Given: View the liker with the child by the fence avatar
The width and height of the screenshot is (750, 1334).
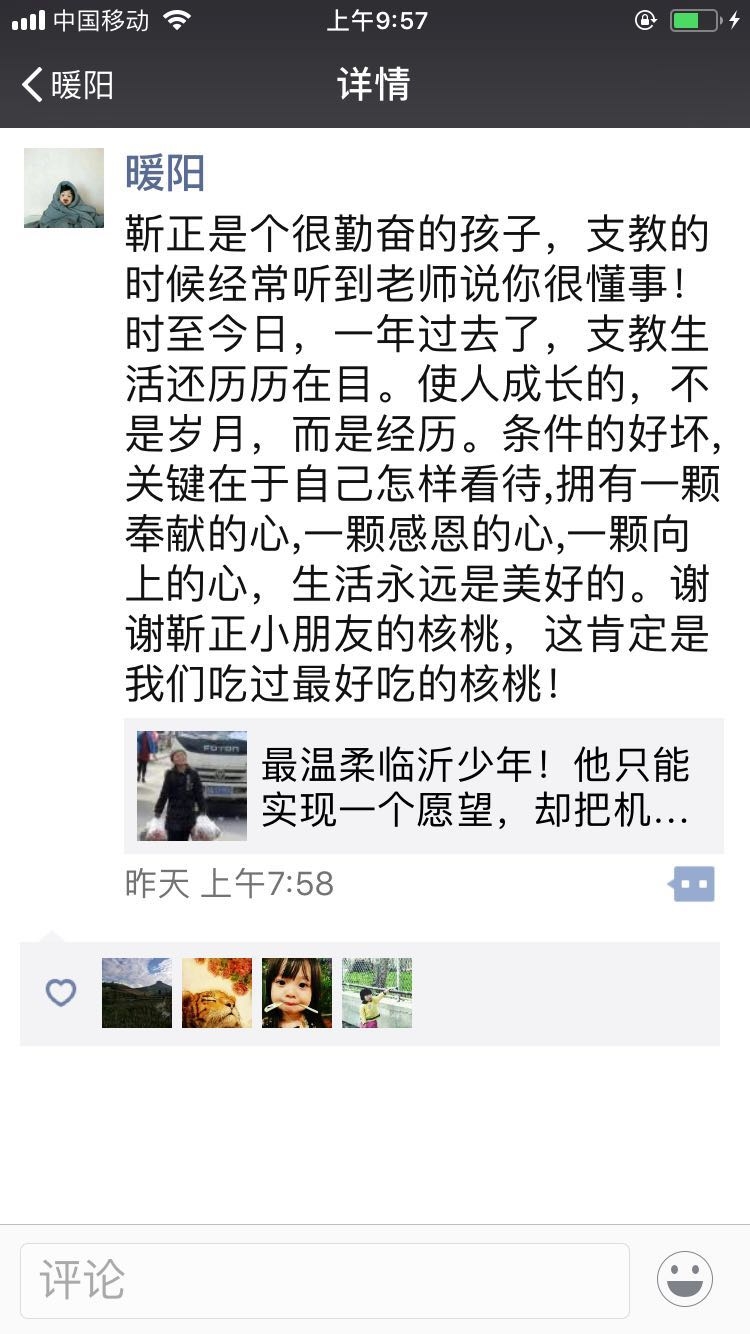Looking at the screenshot, I should (x=377, y=993).
